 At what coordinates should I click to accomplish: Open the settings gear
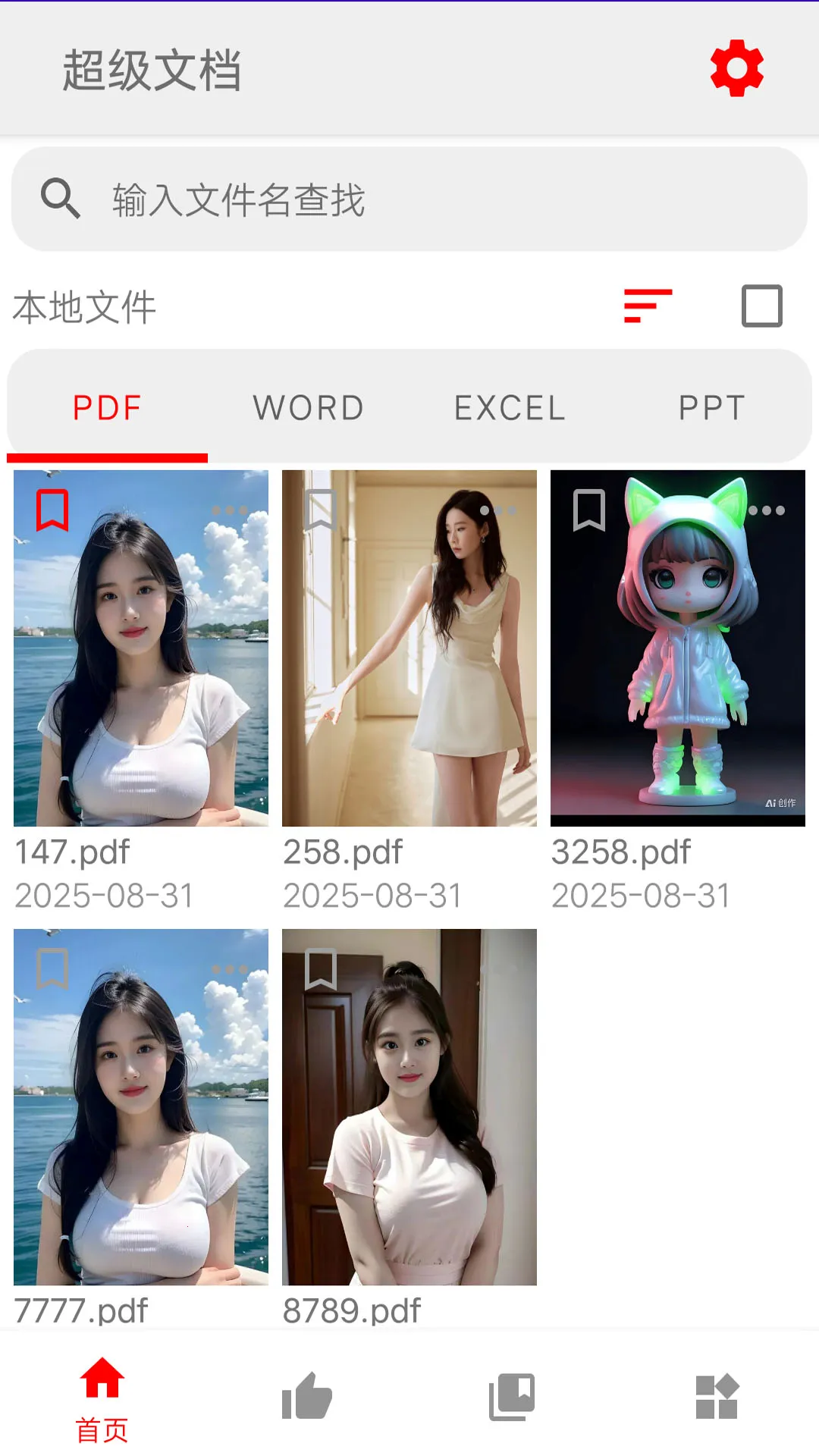[735, 71]
